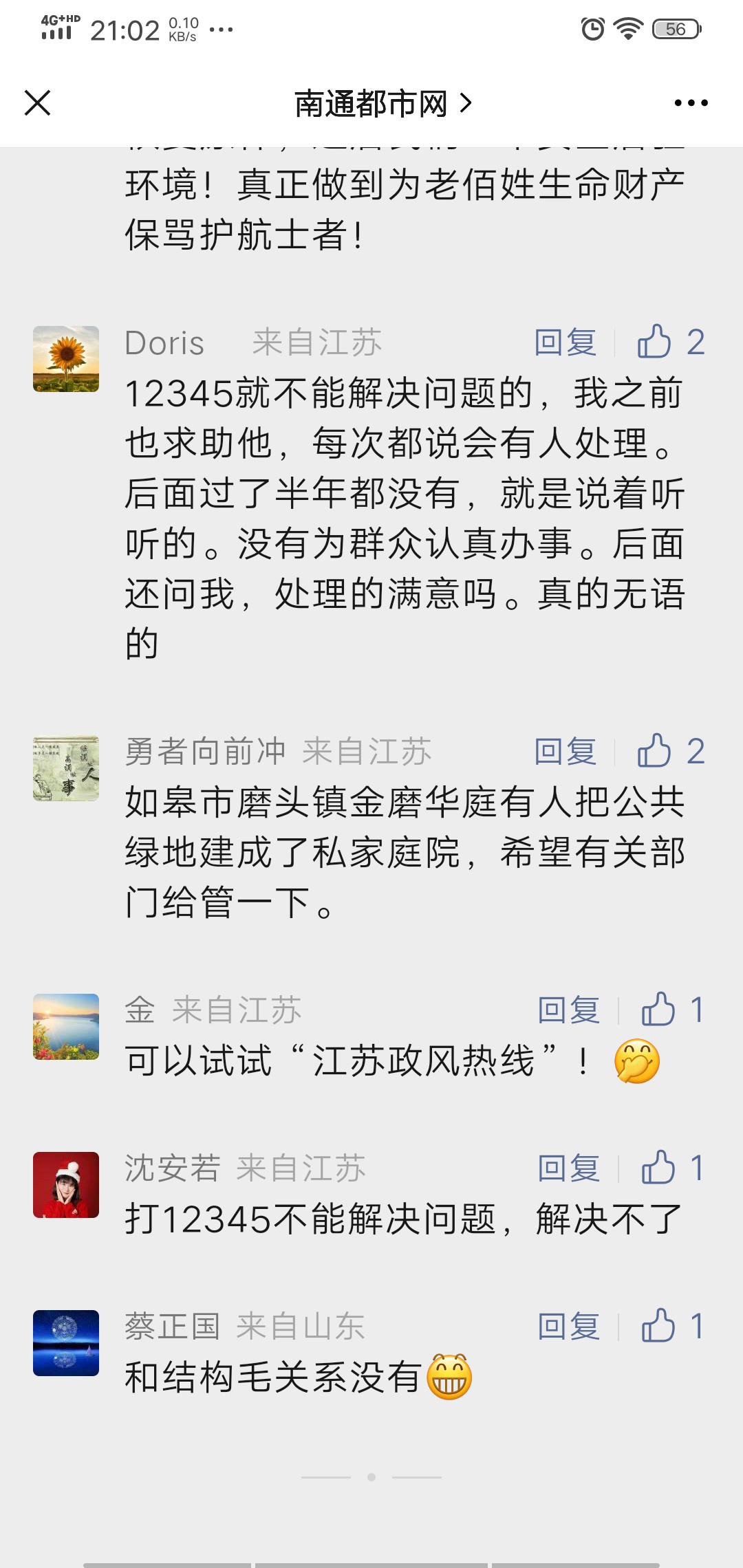Open the three-dot overflow menu
This screenshot has height=1568, width=743.
pos(691,103)
